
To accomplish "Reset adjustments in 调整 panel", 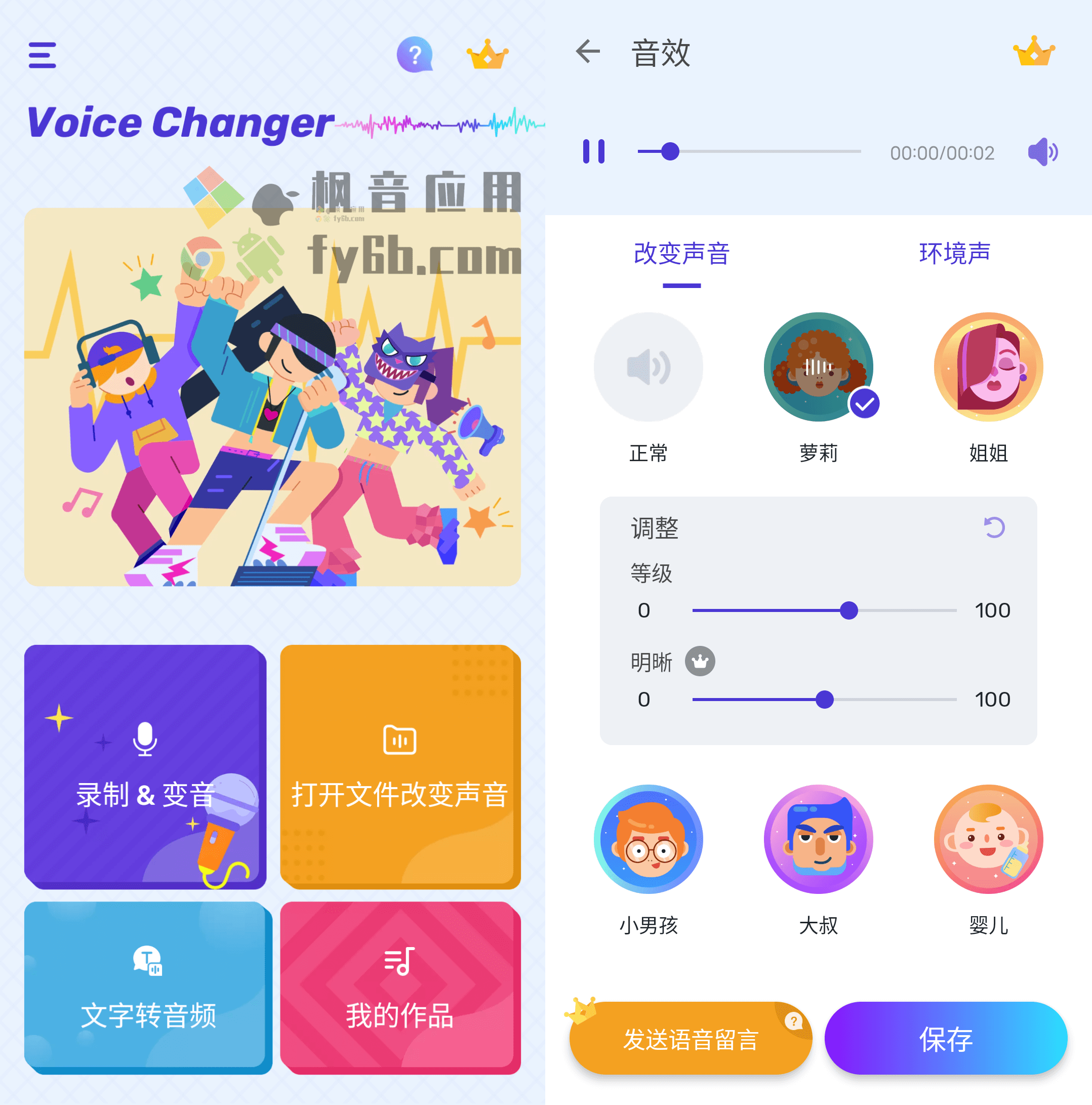I will pos(994,527).
